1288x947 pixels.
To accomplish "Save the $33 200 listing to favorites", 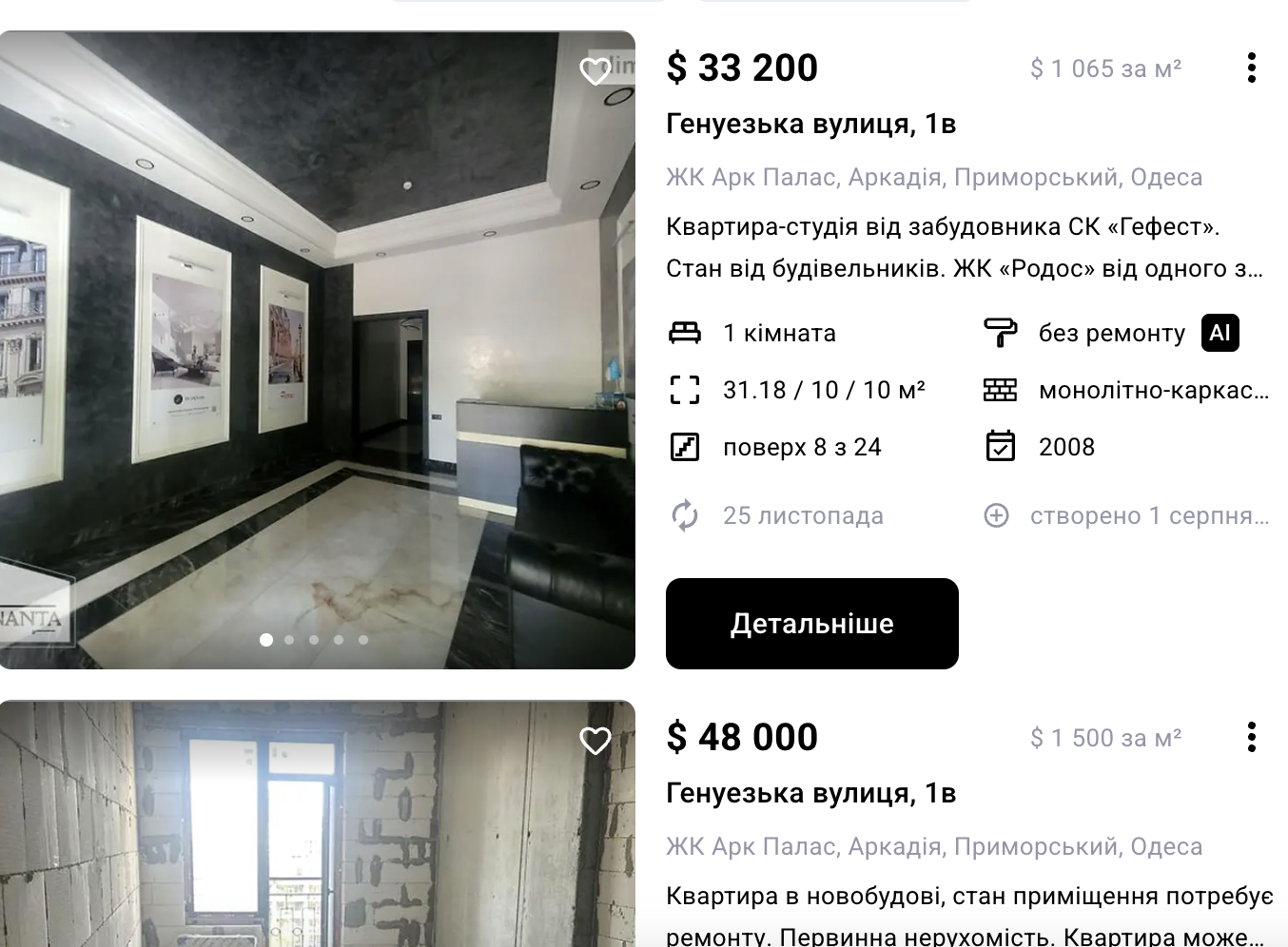I will pyautogui.click(x=595, y=70).
